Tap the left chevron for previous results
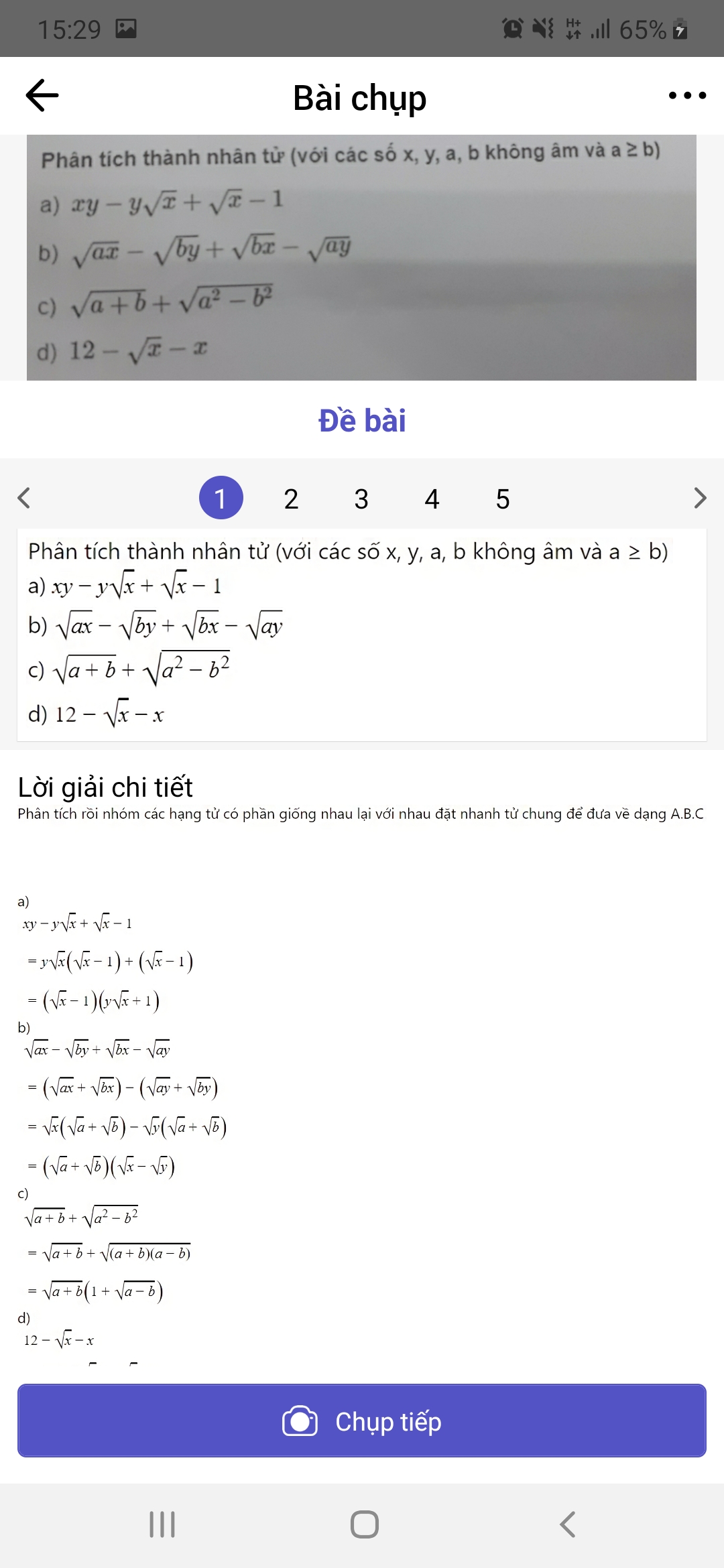The height and width of the screenshot is (1568, 724). click(x=24, y=498)
